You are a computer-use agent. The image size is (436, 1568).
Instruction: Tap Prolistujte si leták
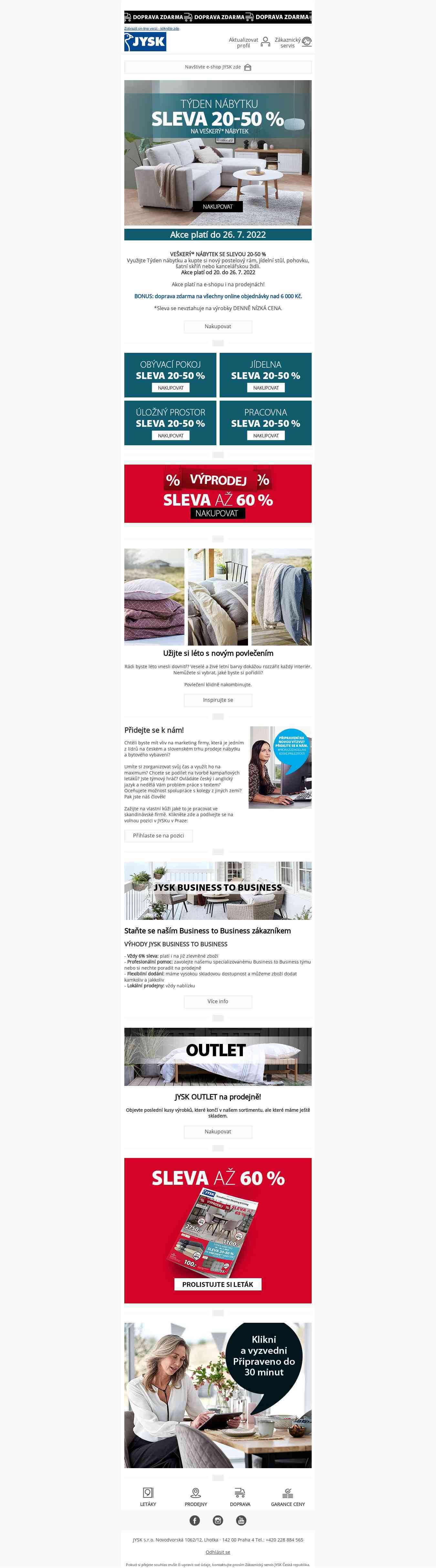(218, 1284)
